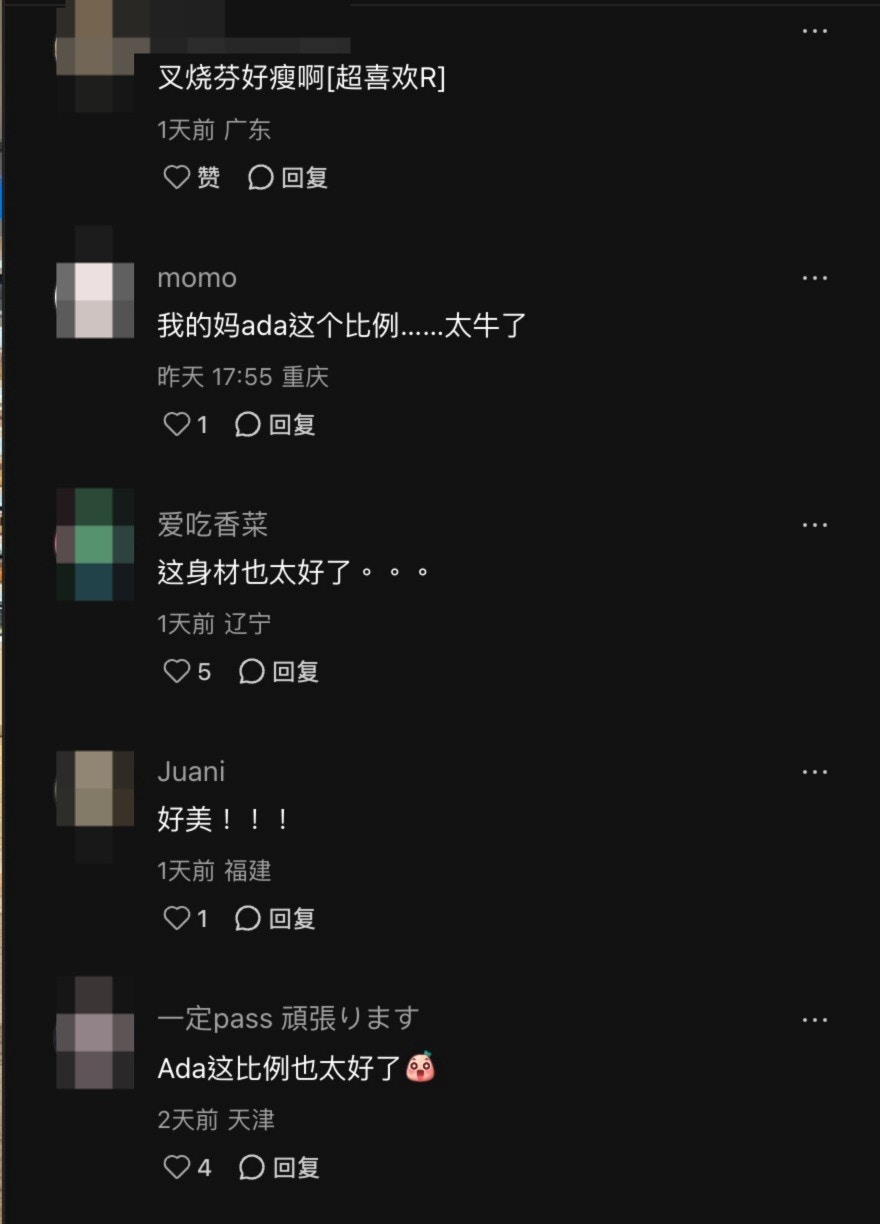Open overflow menu on Juani's comment
The height and width of the screenshot is (1224, 880).
(x=815, y=772)
